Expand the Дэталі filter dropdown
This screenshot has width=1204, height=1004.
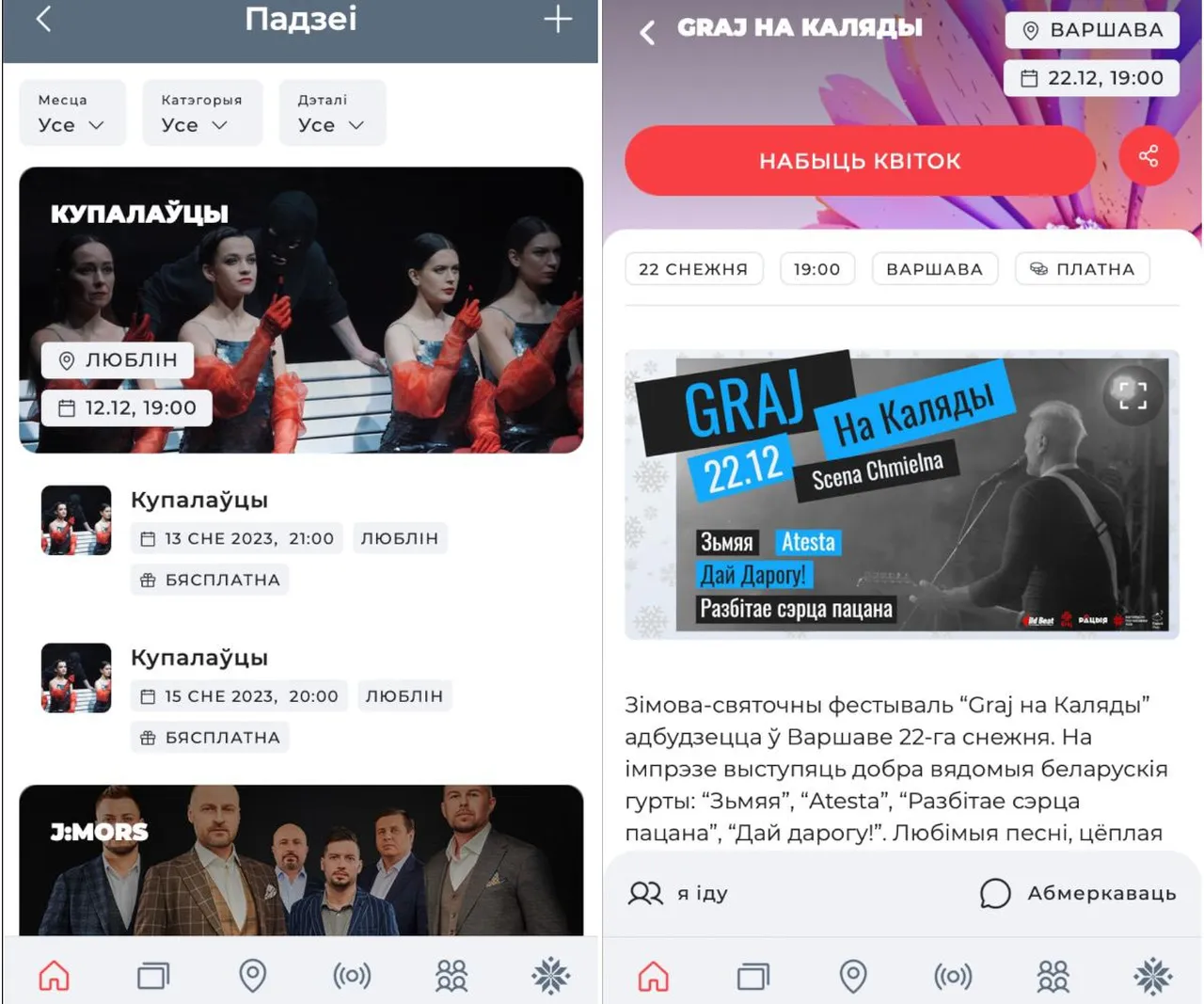(x=331, y=114)
